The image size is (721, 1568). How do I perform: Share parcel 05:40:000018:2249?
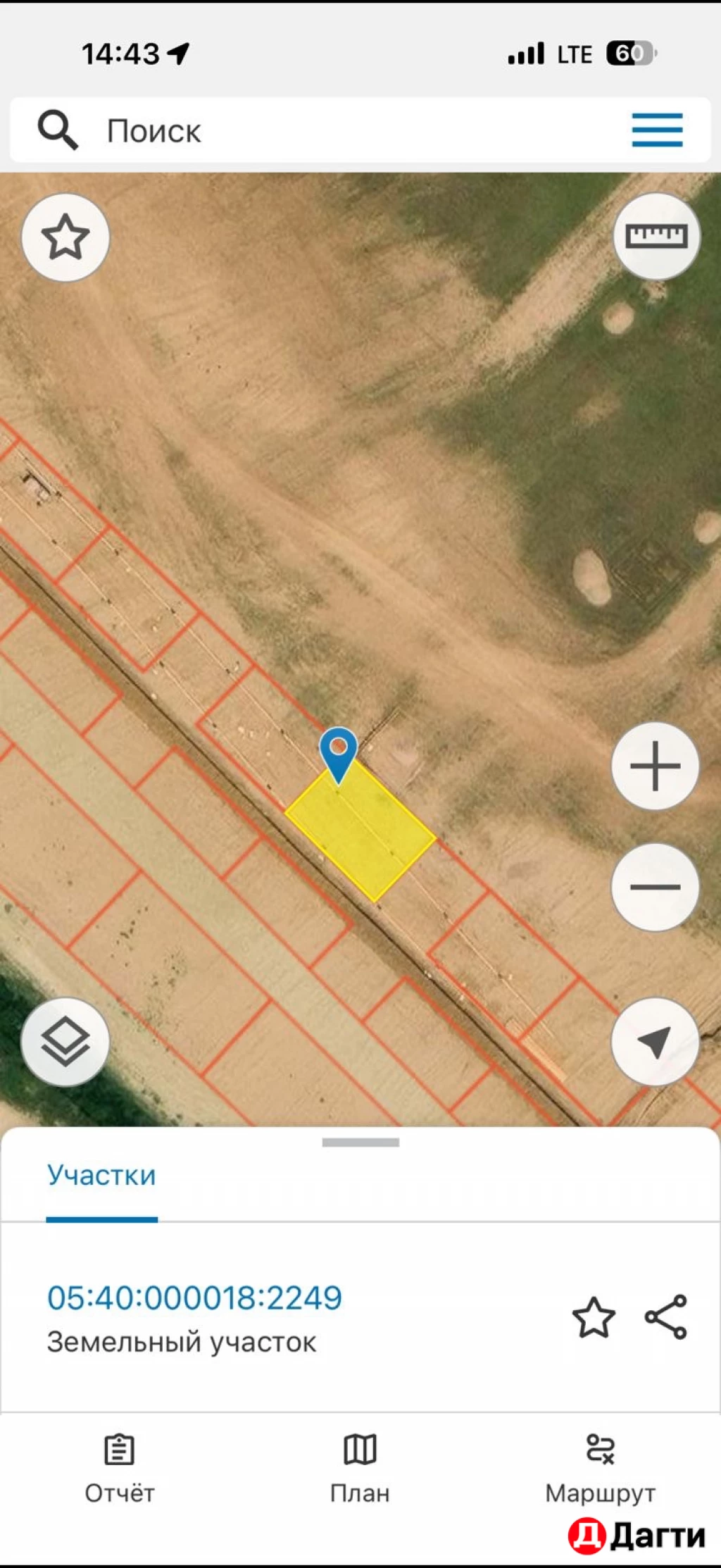665,1317
